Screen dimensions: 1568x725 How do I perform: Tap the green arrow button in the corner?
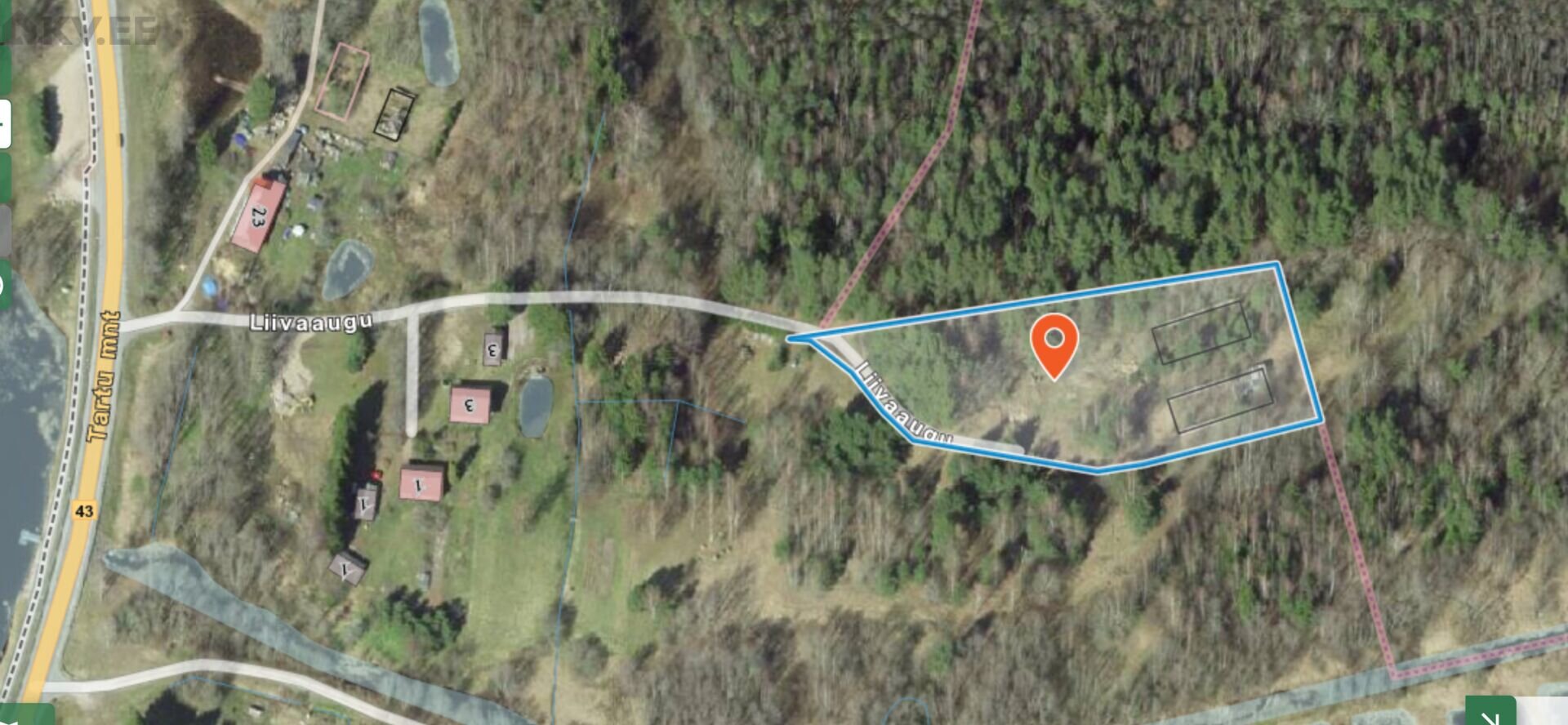(x=1490, y=712)
